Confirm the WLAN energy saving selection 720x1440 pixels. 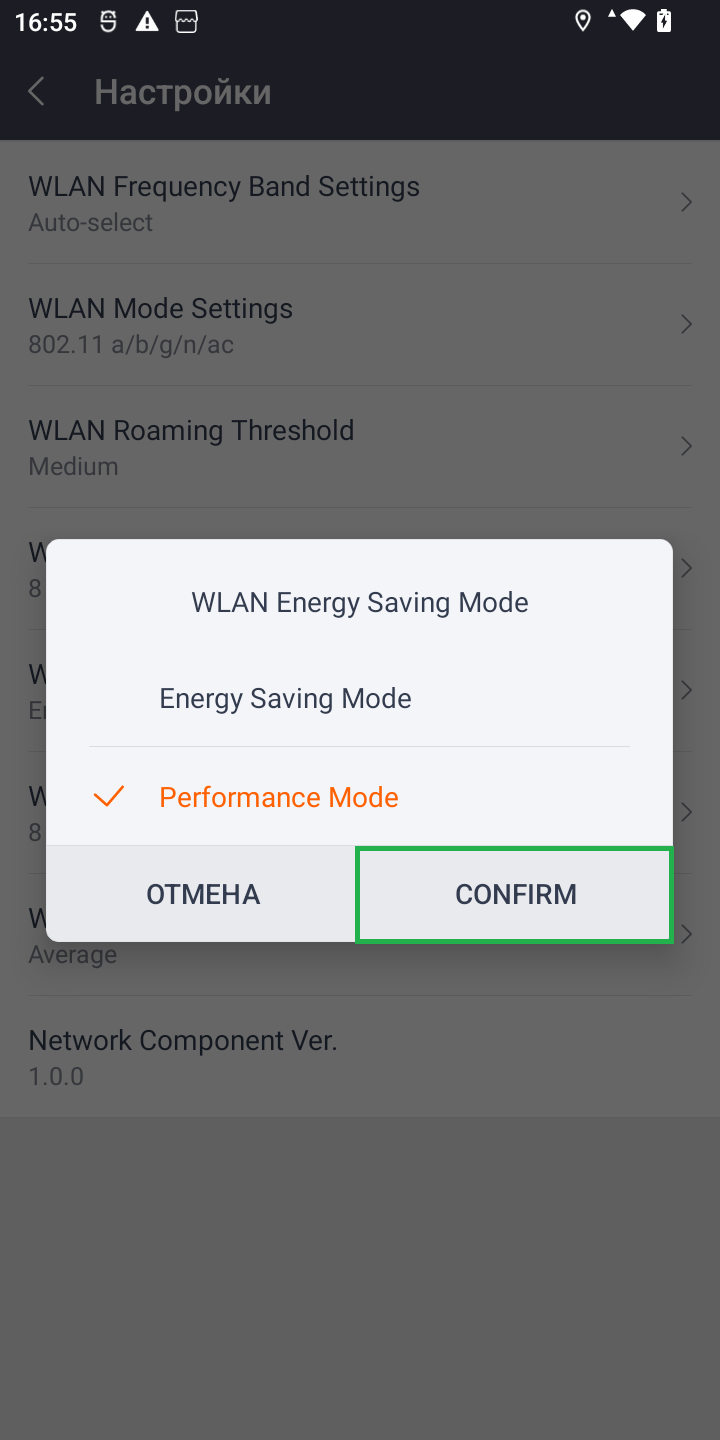pos(515,894)
